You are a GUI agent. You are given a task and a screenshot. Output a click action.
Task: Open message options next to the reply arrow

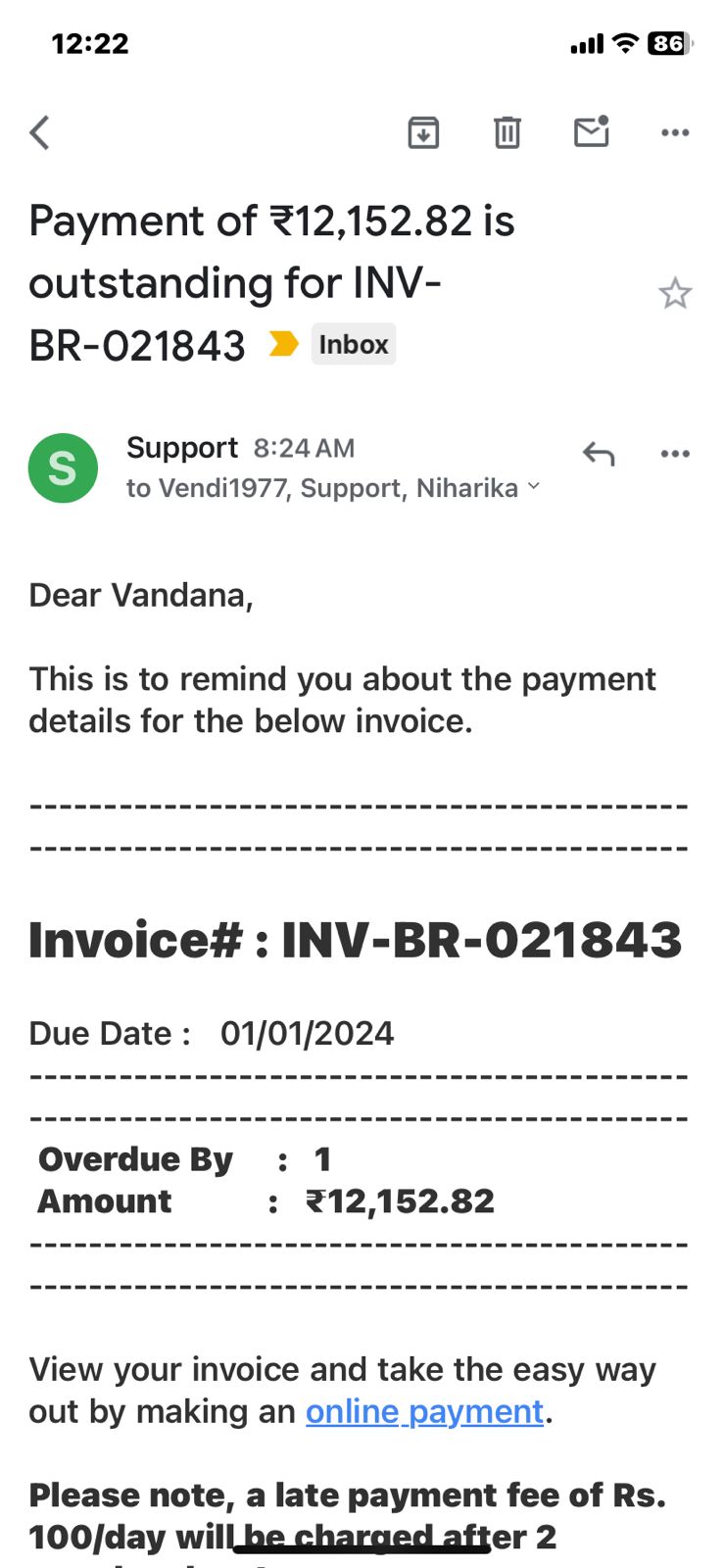pos(675,454)
